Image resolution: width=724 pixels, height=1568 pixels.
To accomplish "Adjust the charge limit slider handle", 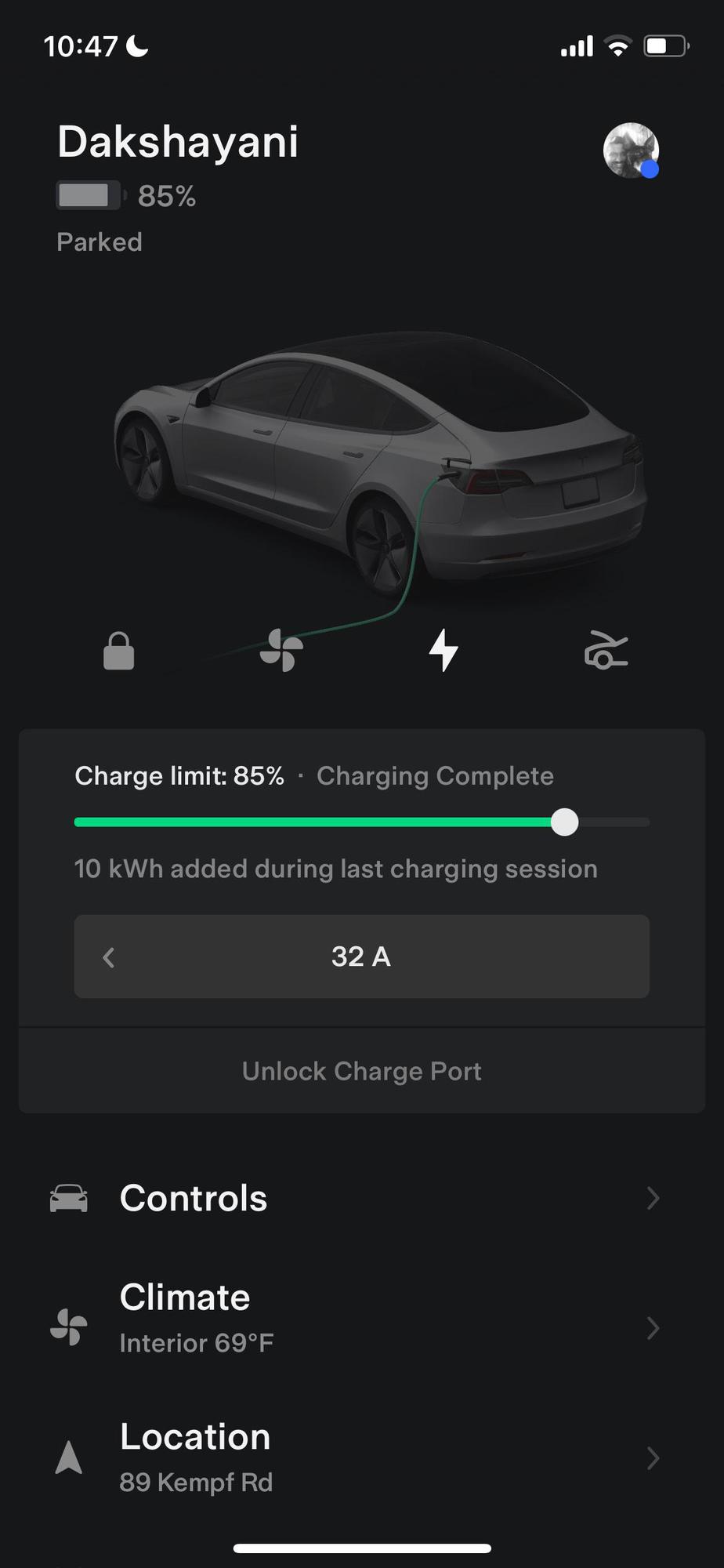I will point(564,822).
